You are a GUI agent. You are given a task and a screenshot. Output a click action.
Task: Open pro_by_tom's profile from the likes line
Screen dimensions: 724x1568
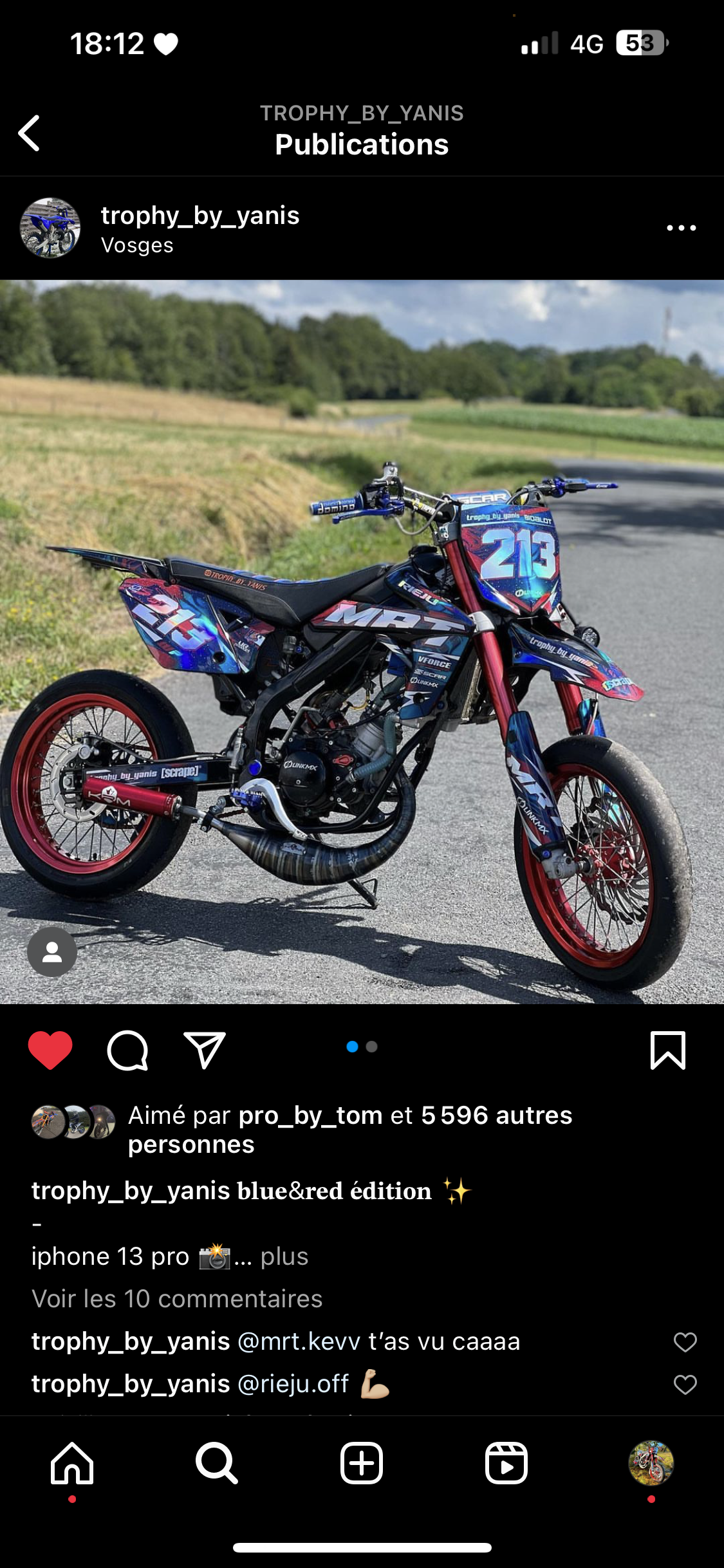(310, 1115)
